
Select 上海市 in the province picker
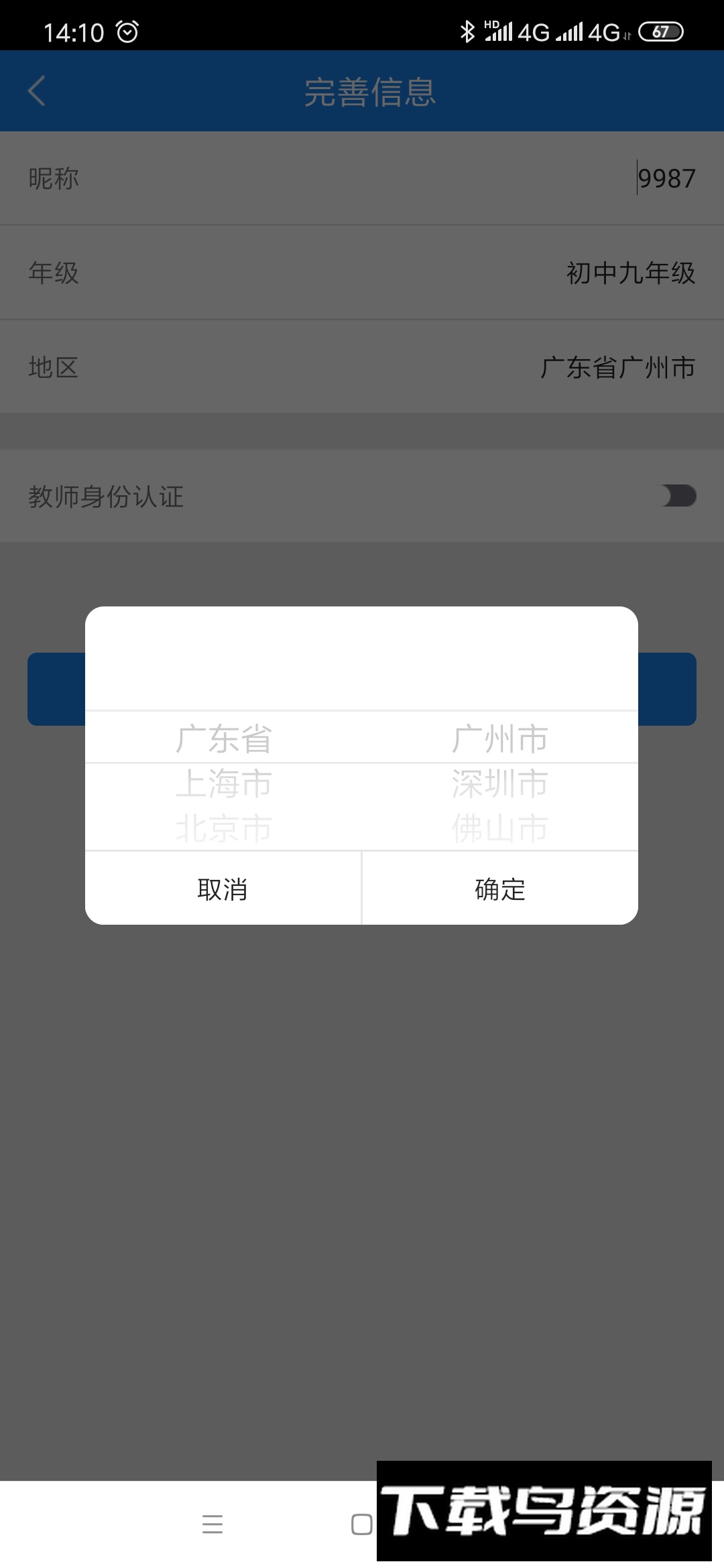pyautogui.click(x=224, y=783)
